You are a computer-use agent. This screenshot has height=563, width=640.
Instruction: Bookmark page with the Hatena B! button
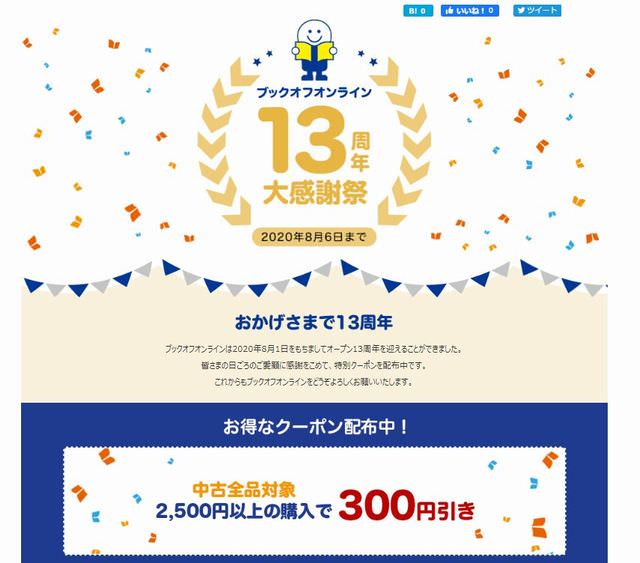417,11
